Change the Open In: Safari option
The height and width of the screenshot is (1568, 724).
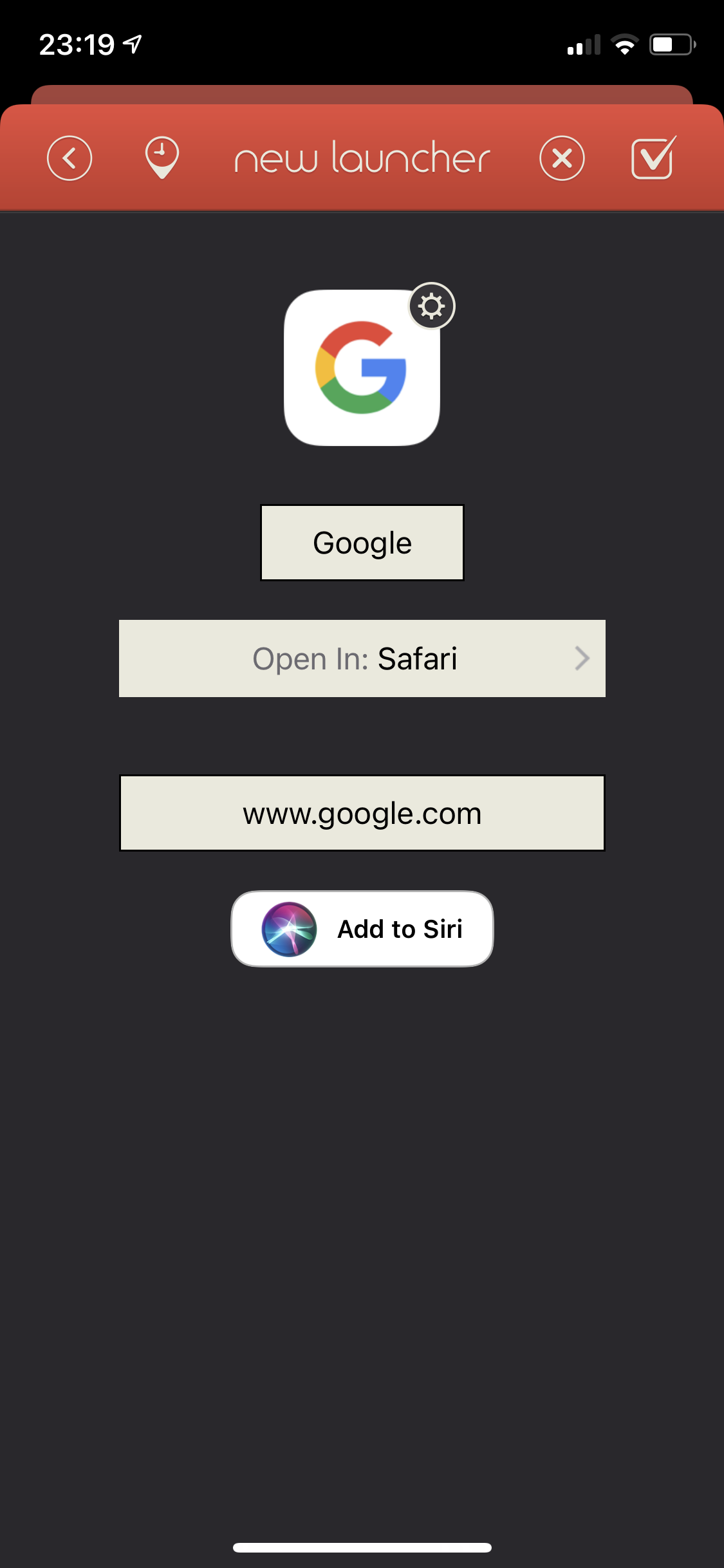coord(362,658)
